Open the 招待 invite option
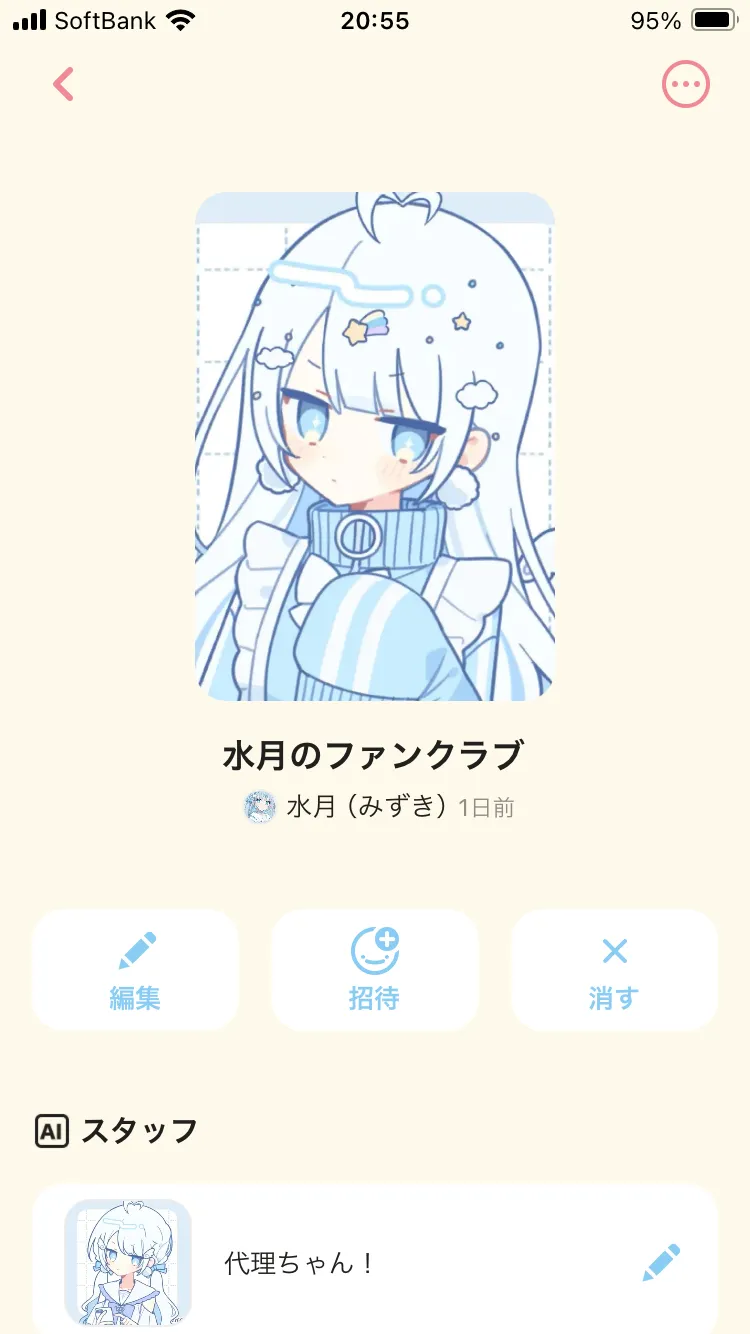This screenshot has width=750, height=1334. point(375,970)
